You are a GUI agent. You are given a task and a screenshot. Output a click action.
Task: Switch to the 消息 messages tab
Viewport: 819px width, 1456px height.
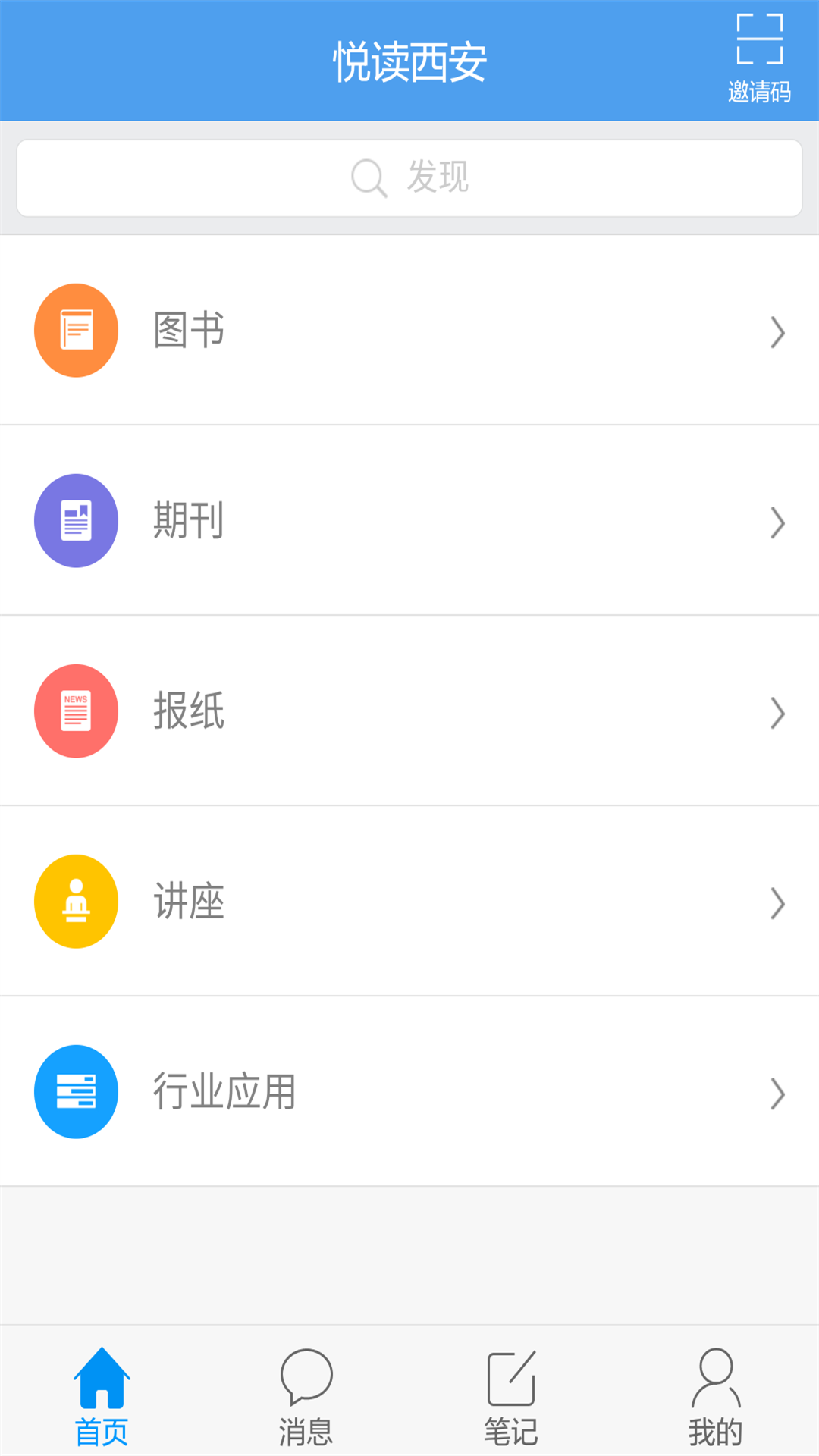pos(306,1395)
